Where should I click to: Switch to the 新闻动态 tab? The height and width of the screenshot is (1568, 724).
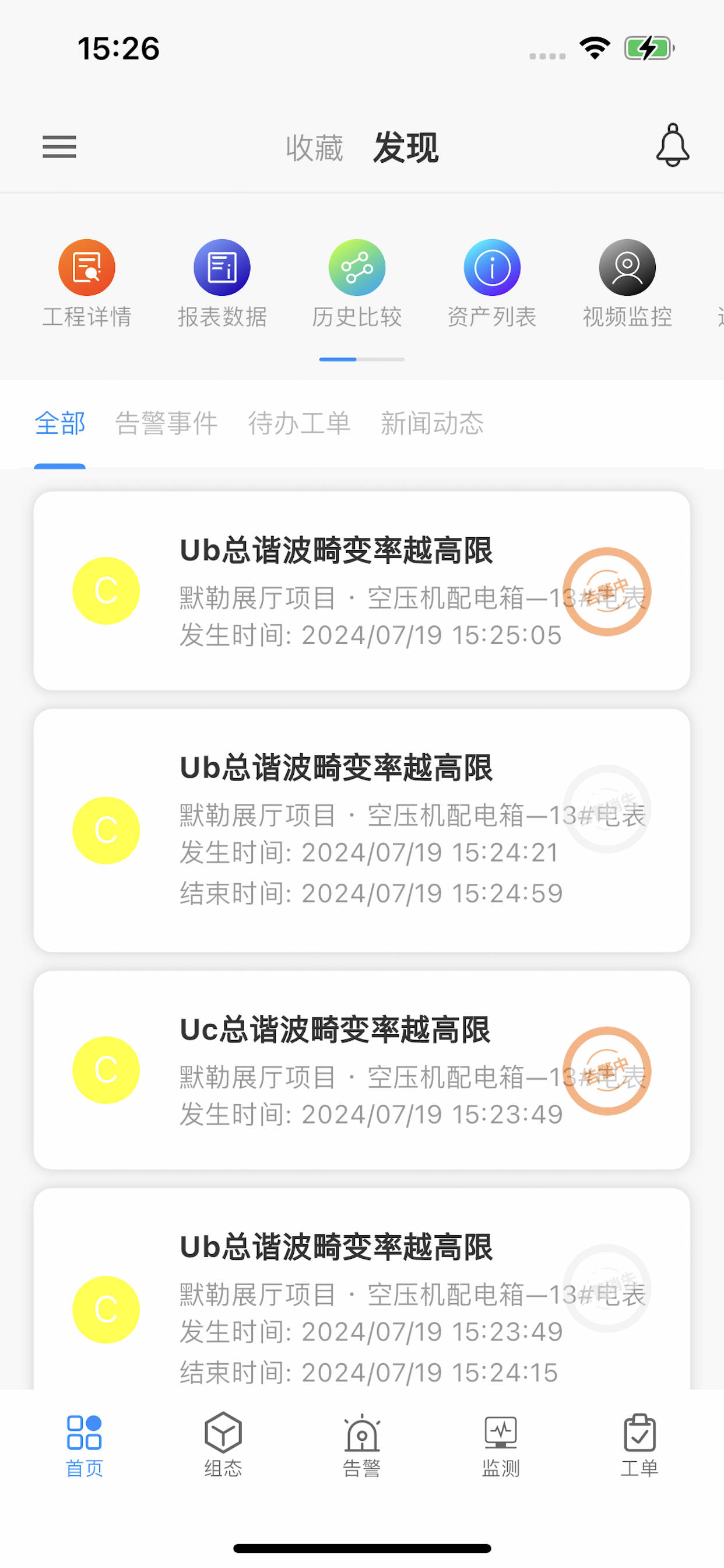click(x=432, y=423)
